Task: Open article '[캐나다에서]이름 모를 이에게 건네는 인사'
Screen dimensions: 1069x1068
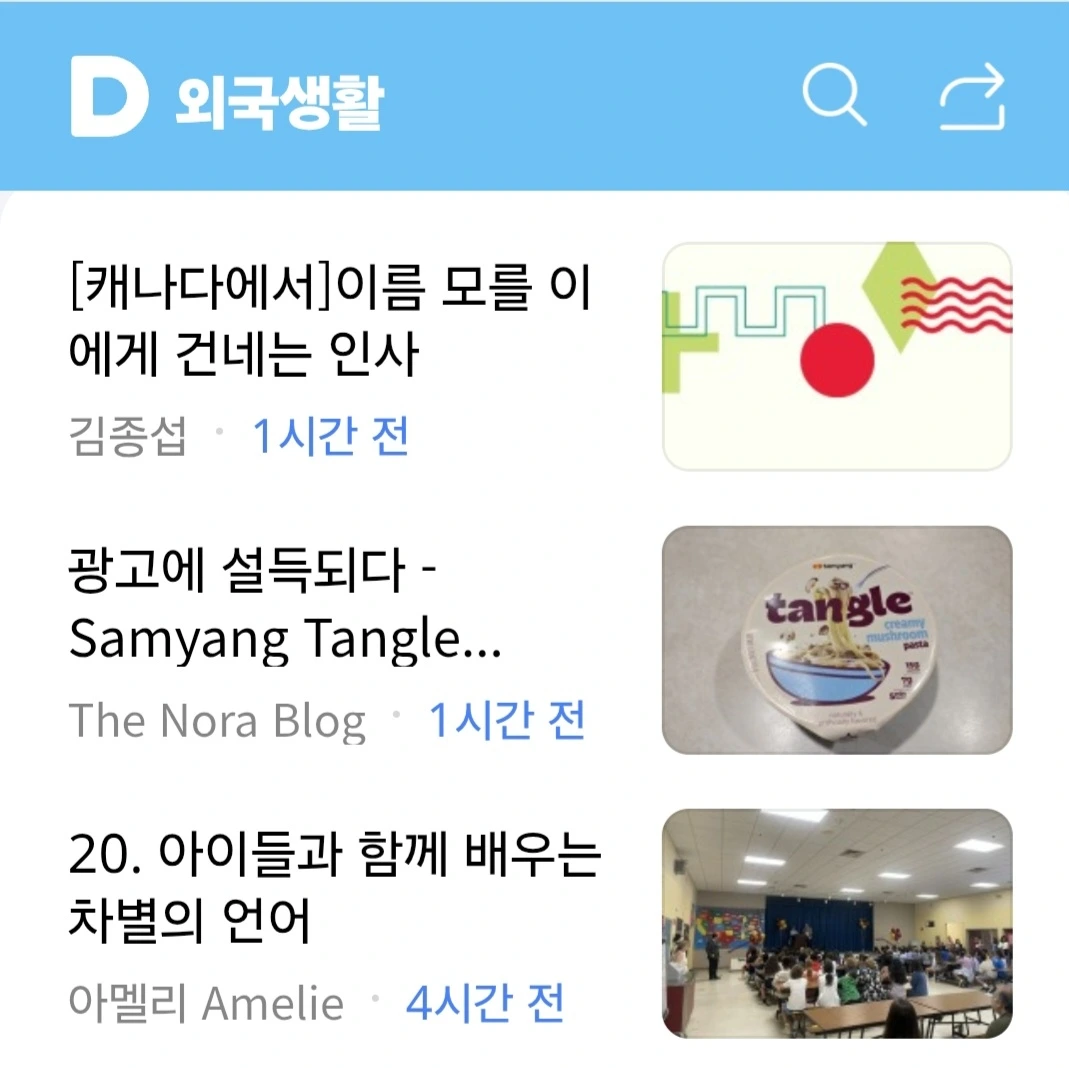Action: pyautogui.click(x=331, y=320)
